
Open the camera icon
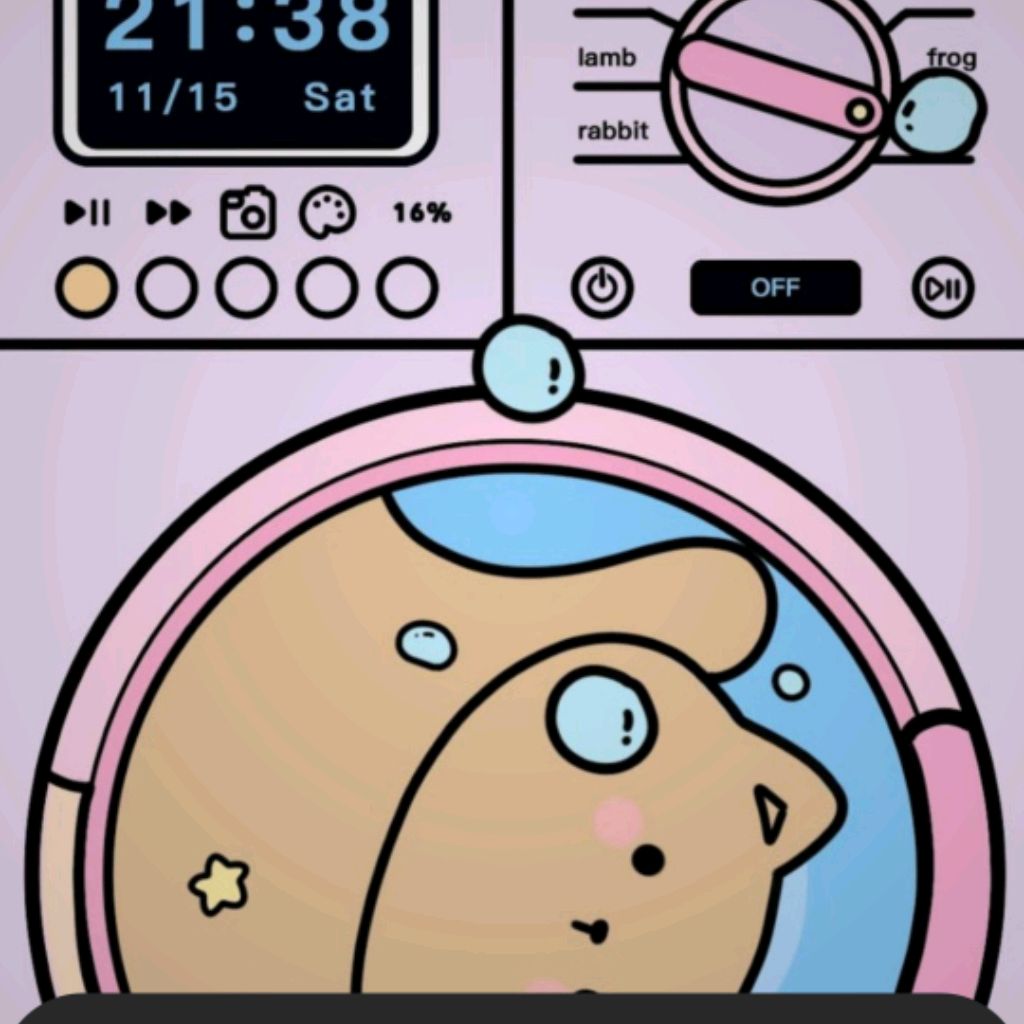click(248, 212)
